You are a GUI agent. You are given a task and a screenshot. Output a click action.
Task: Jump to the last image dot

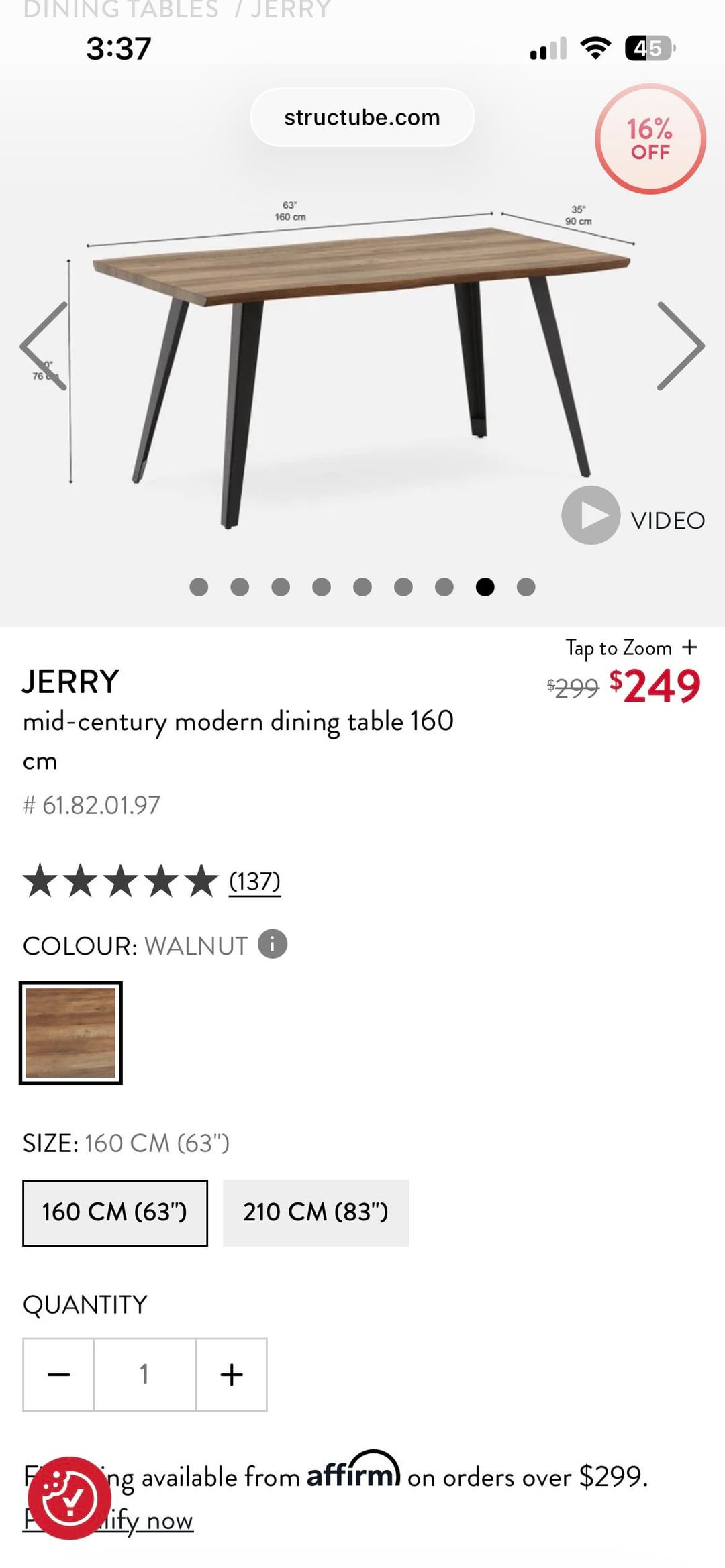[526, 587]
